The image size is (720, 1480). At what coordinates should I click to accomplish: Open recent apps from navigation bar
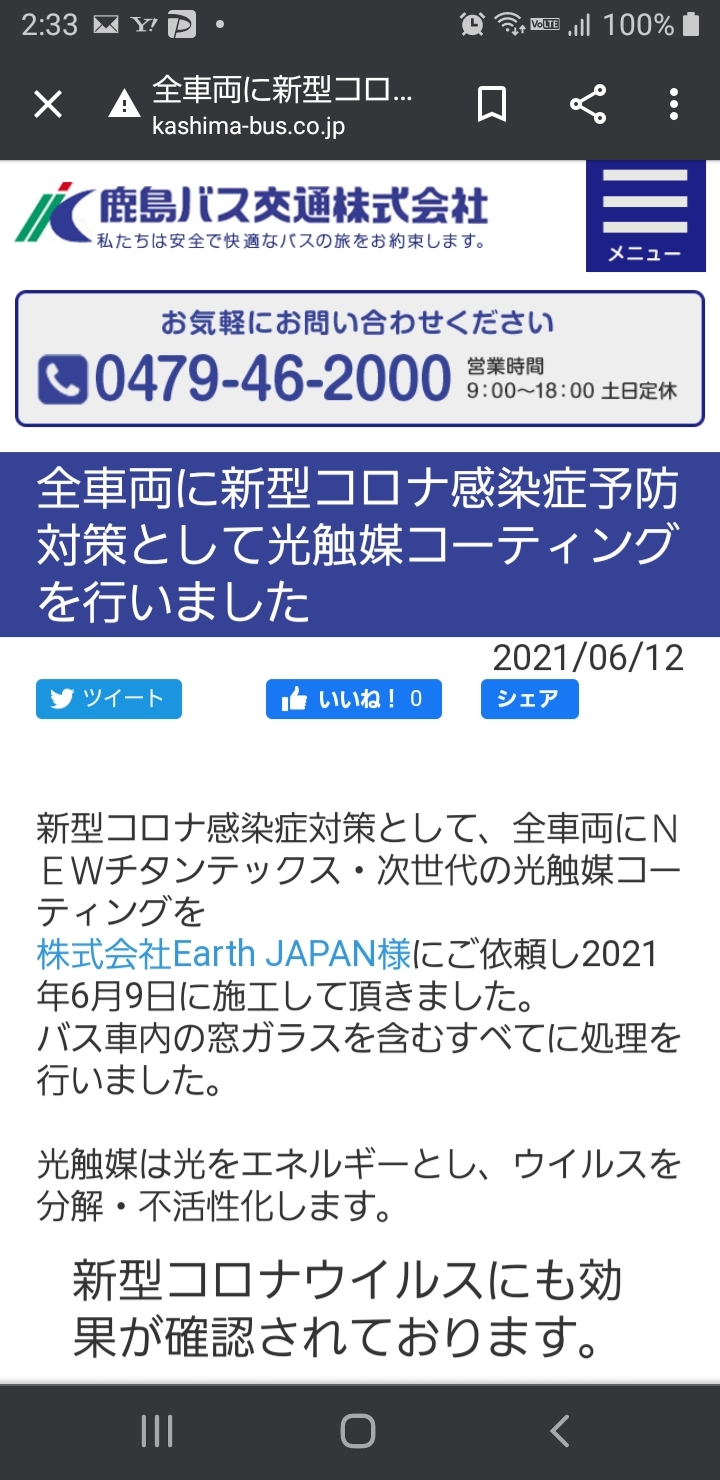157,1431
